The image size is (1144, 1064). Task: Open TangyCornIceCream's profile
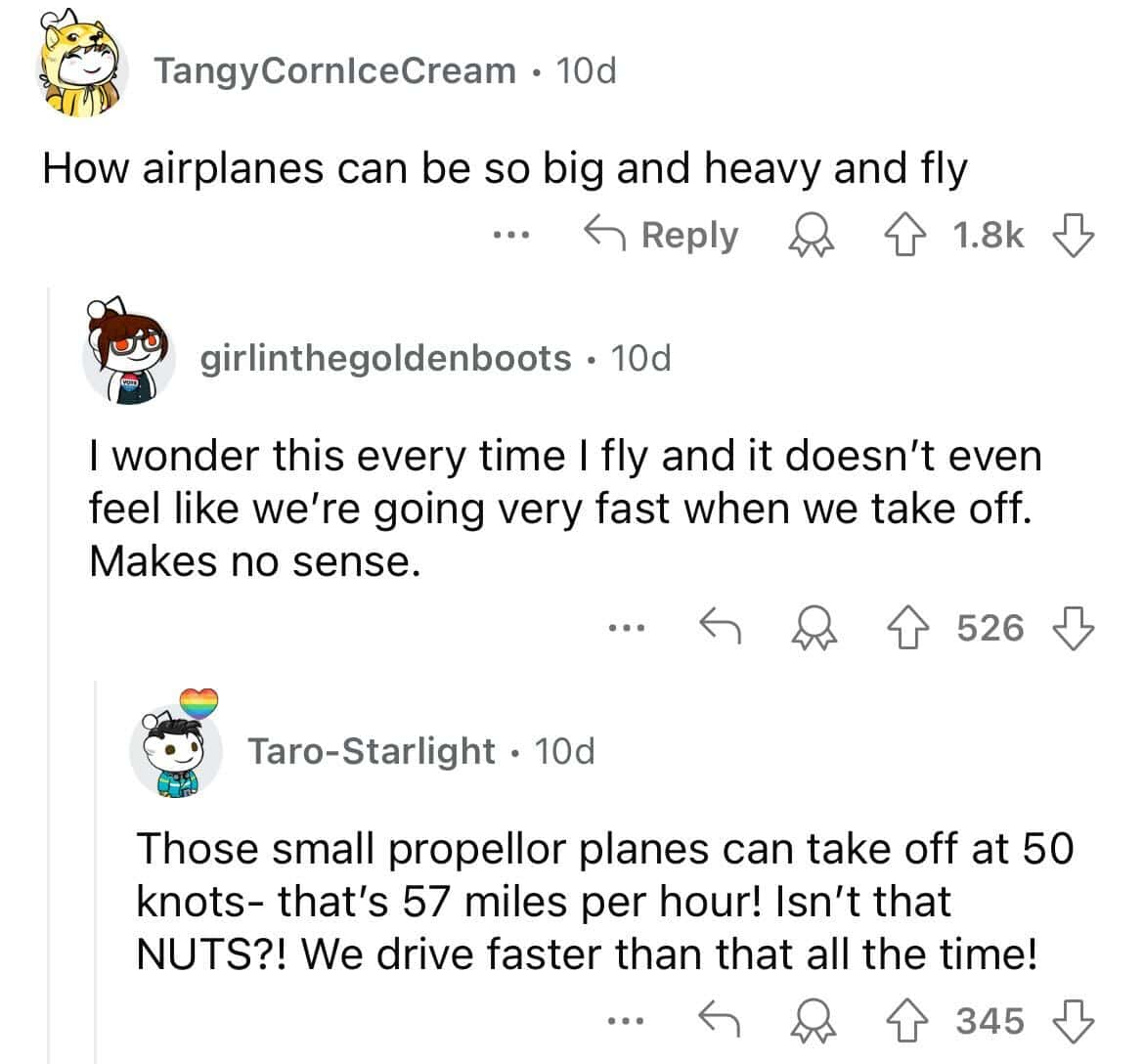click(x=336, y=70)
